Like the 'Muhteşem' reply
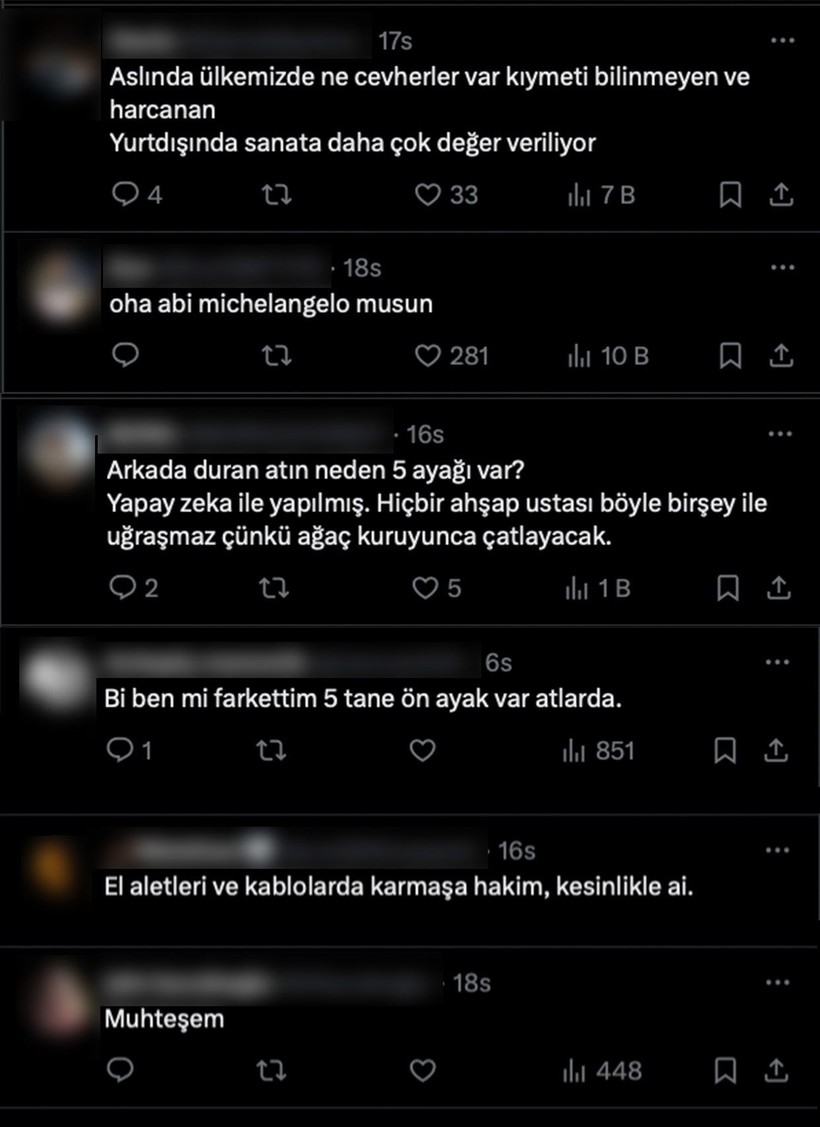This screenshot has height=1127, width=820. coord(423,1071)
